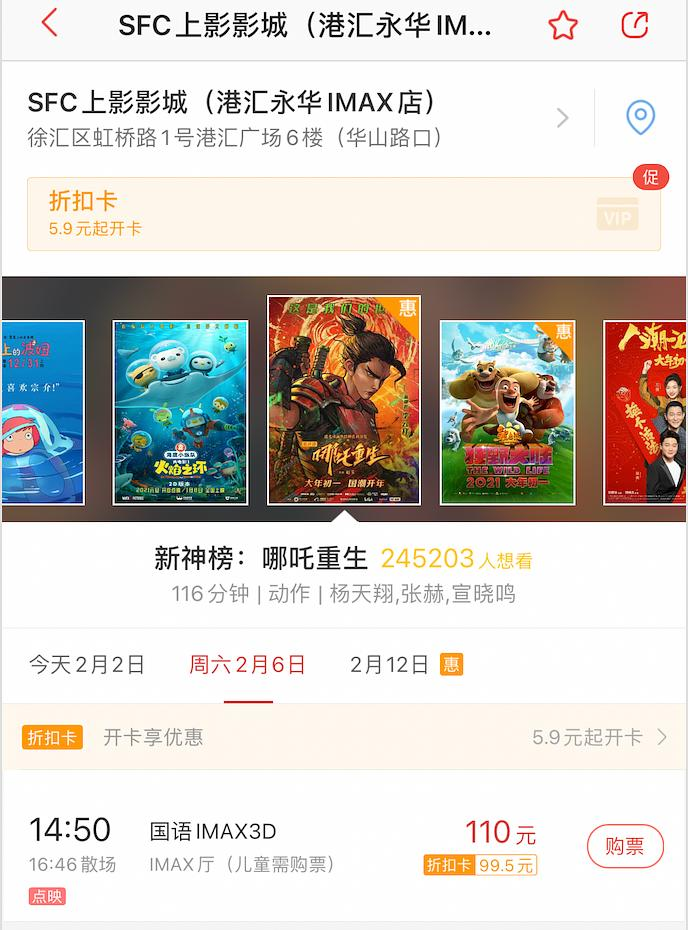Share this cinema page
The height and width of the screenshot is (930, 688).
[x=635, y=25]
